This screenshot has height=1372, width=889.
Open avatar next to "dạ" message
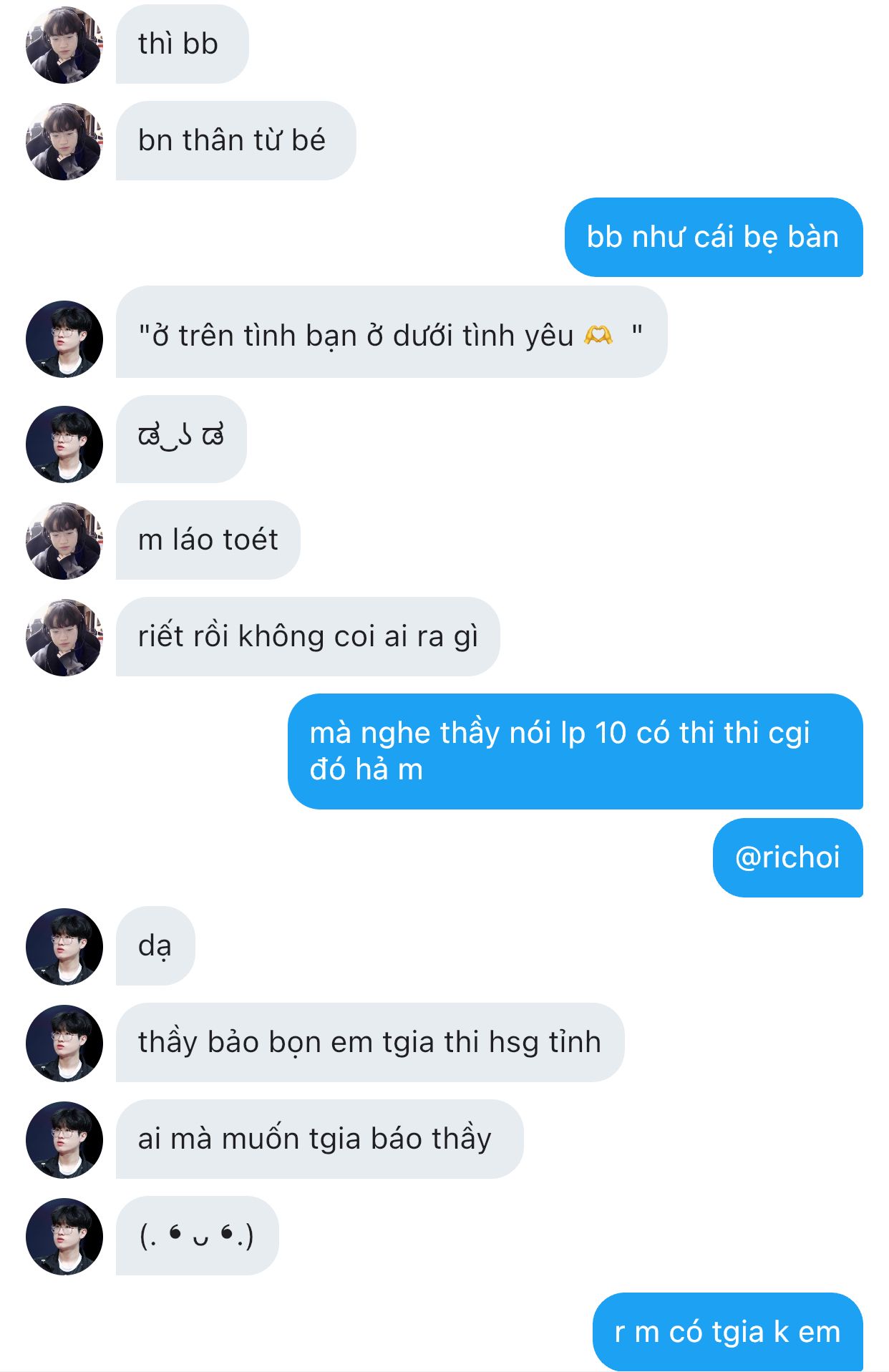(64, 946)
